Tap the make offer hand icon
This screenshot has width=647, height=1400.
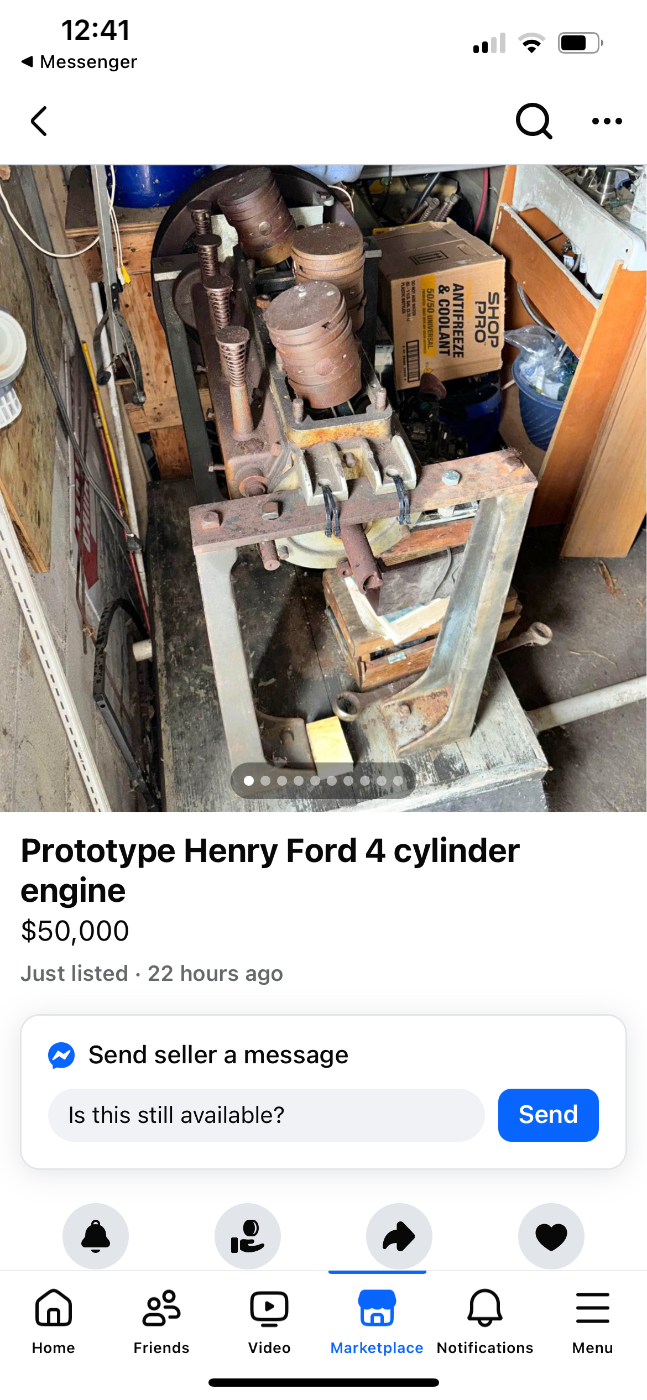(x=247, y=1237)
